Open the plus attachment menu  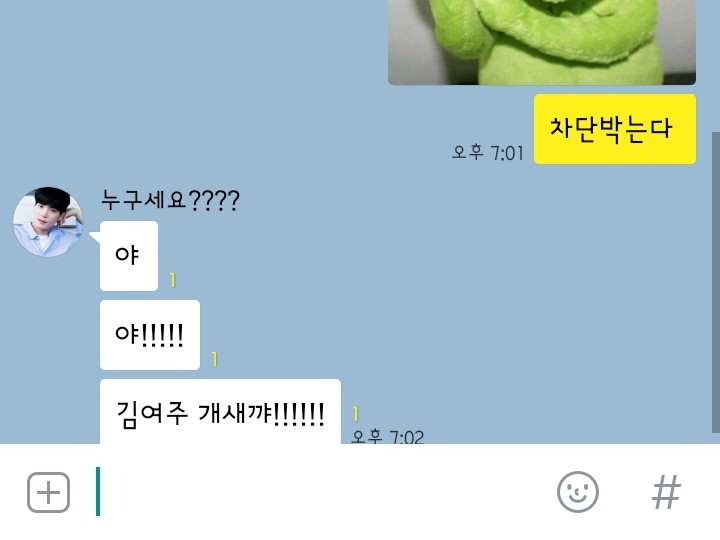pyautogui.click(x=48, y=492)
